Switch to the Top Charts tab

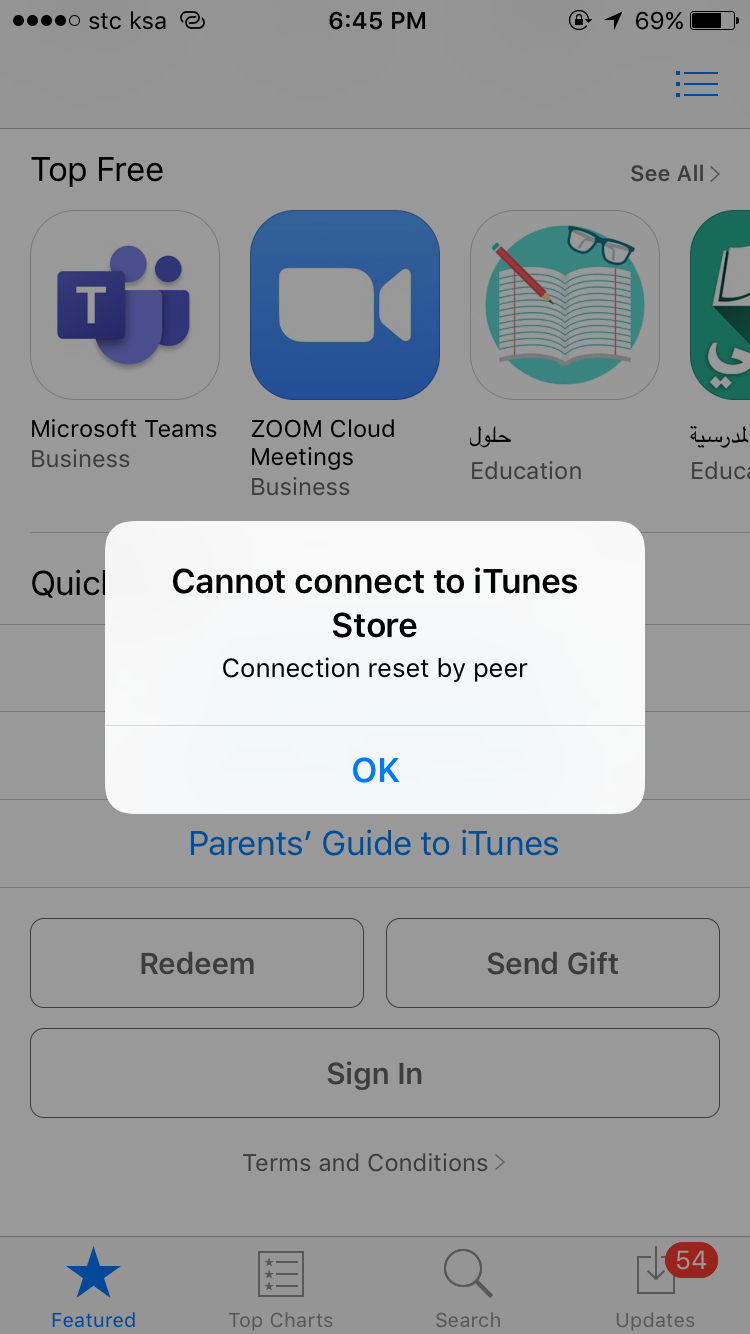280,1288
